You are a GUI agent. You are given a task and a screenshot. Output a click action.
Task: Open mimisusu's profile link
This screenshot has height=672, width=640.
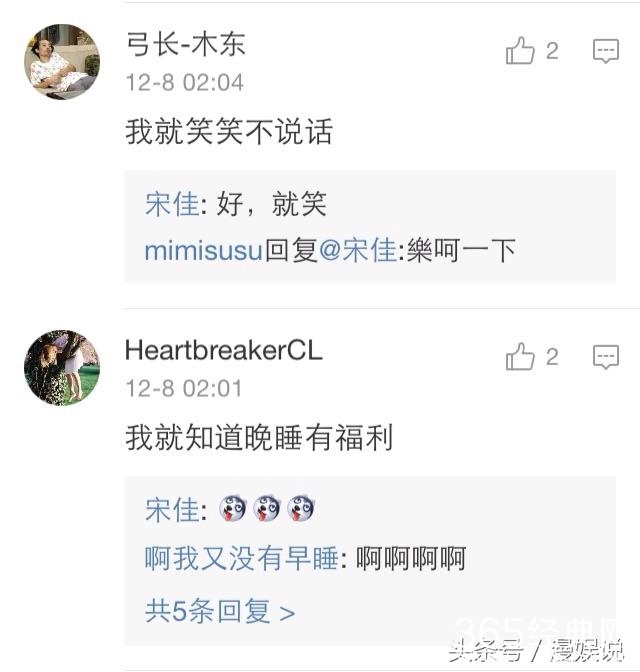point(204,250)
